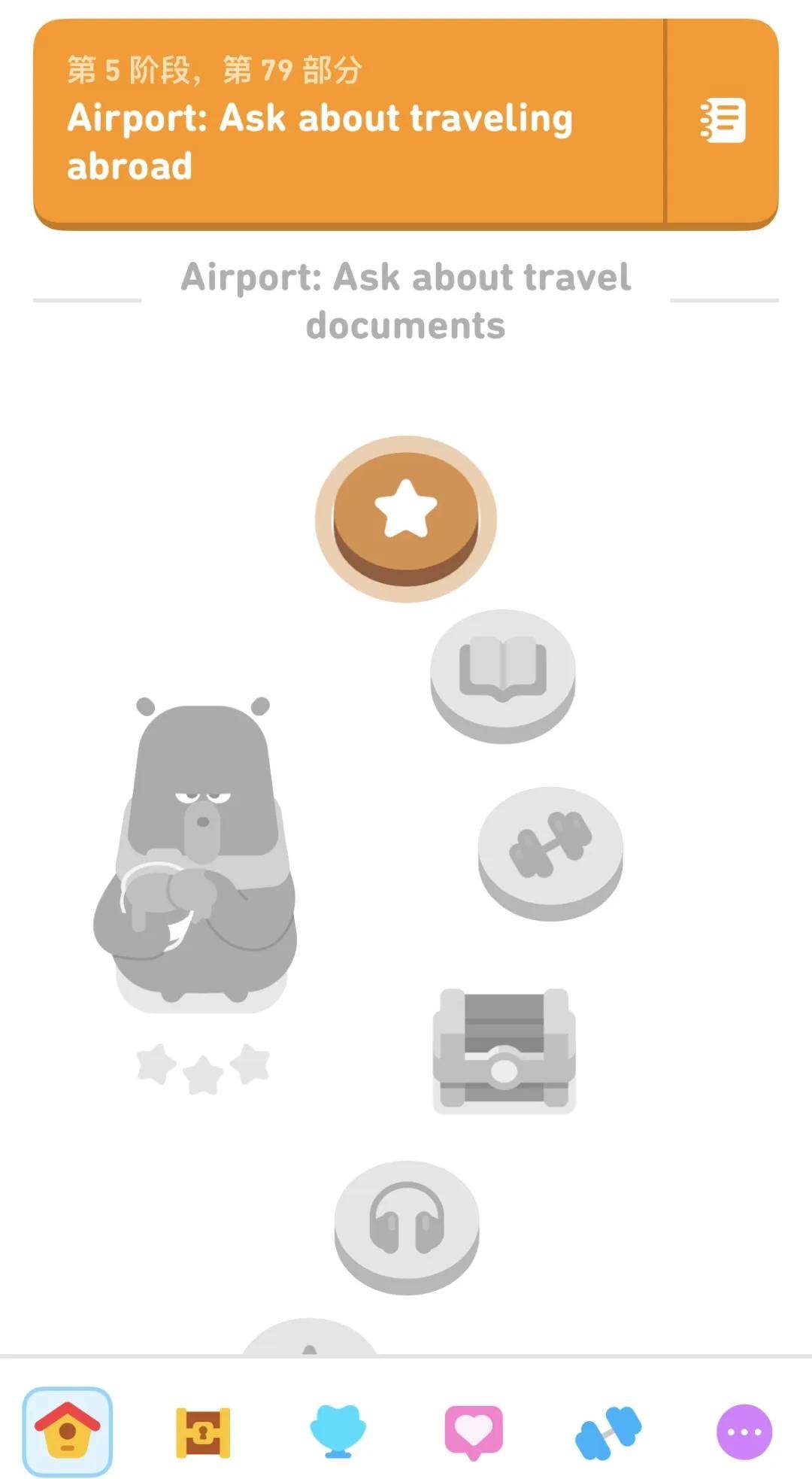Switch to the blue dumbbell practice tab
The image size is (812, 1479).
pos(609,1431)
